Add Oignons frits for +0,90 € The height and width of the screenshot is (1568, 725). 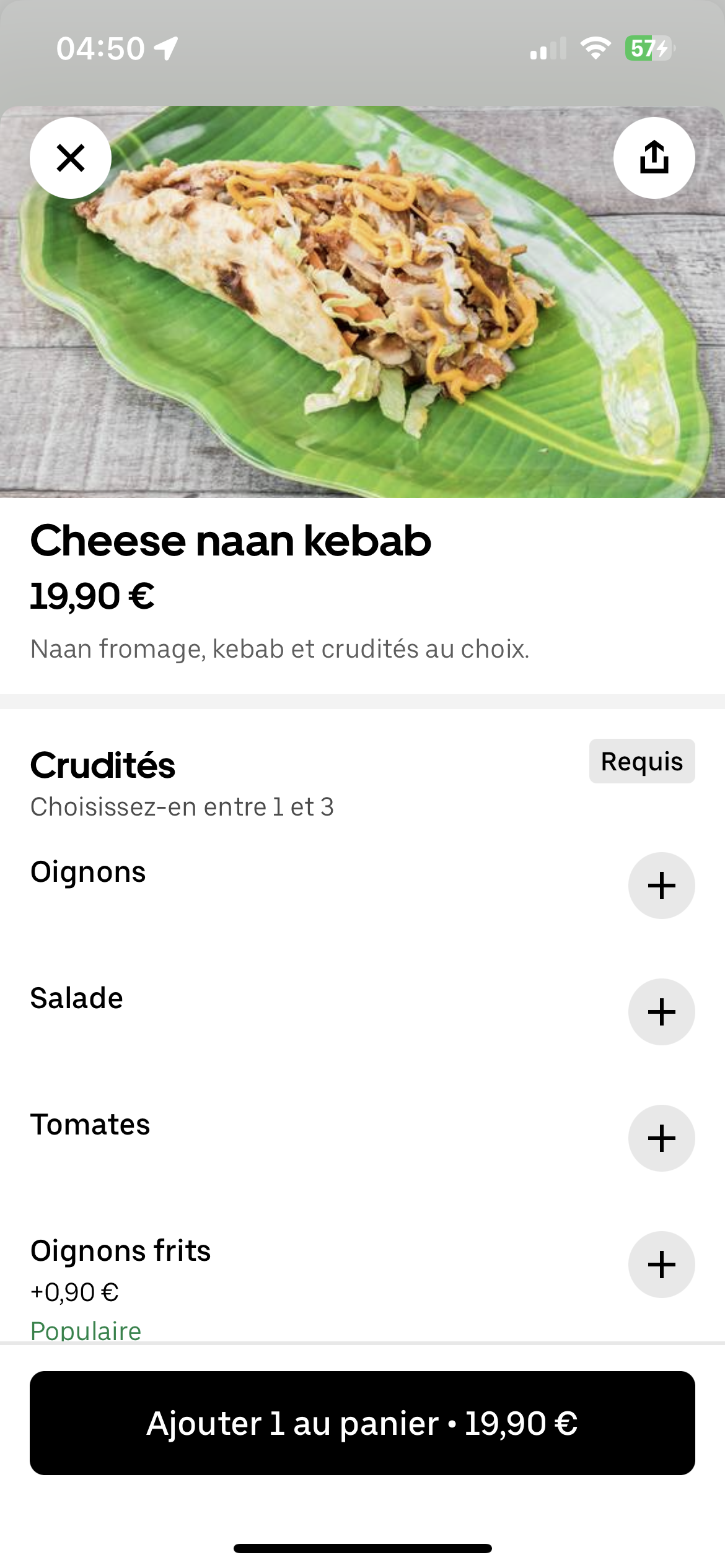tap(661, 1265)
